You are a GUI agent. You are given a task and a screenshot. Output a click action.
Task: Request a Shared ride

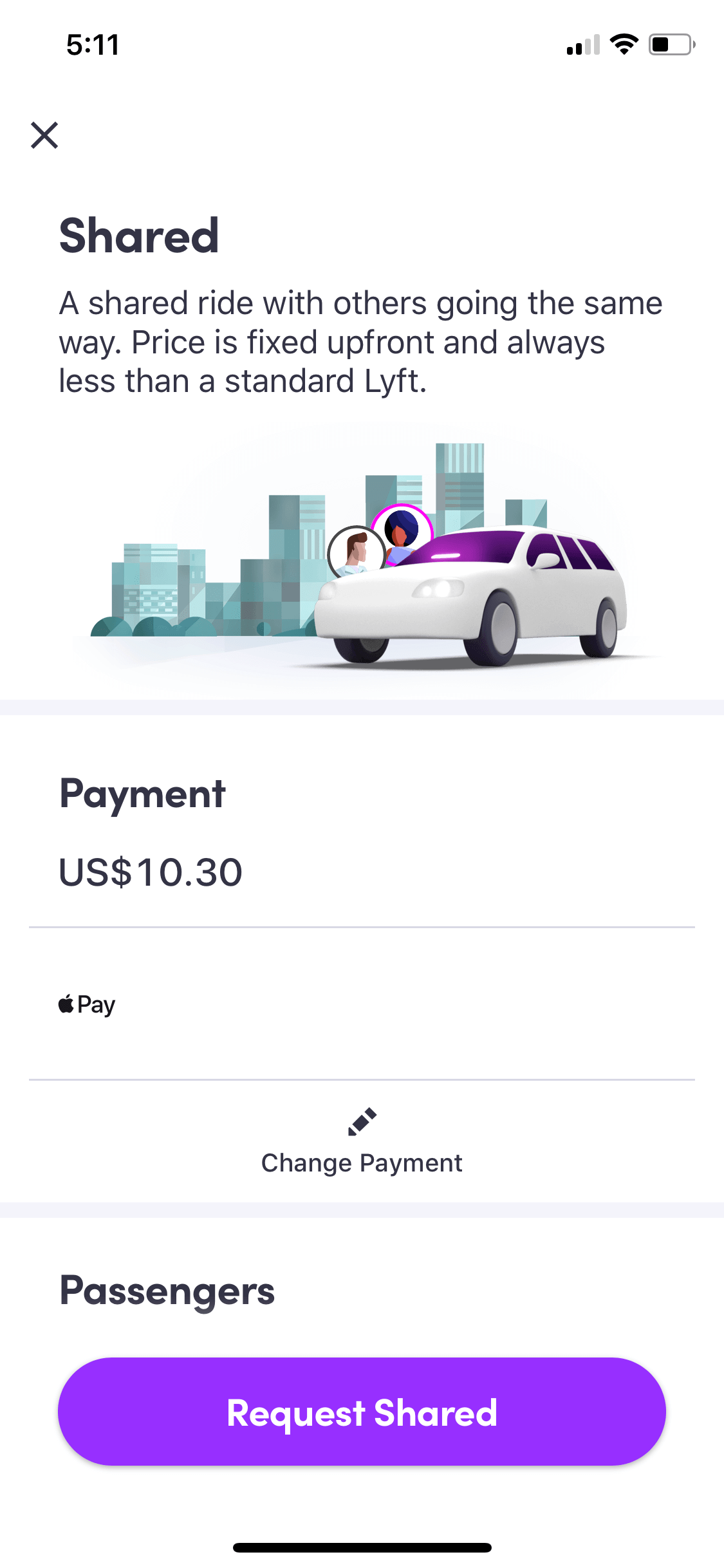[362, 1412]
